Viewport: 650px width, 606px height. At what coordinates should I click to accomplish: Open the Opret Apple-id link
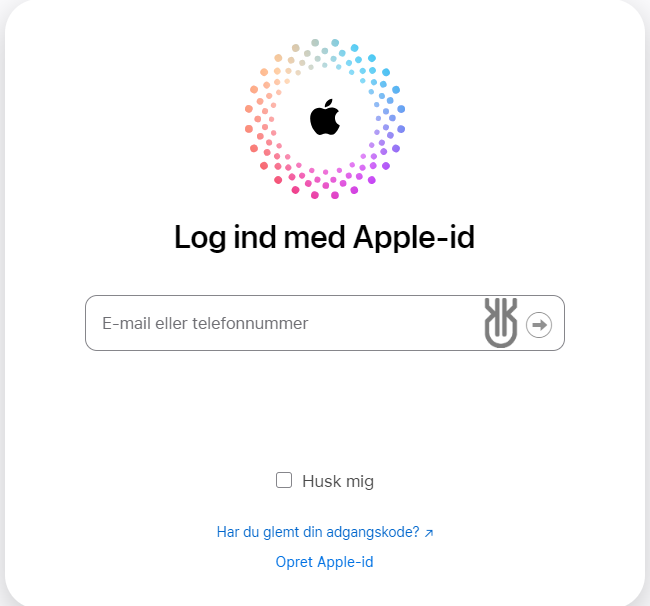click(x=324, y=562)
